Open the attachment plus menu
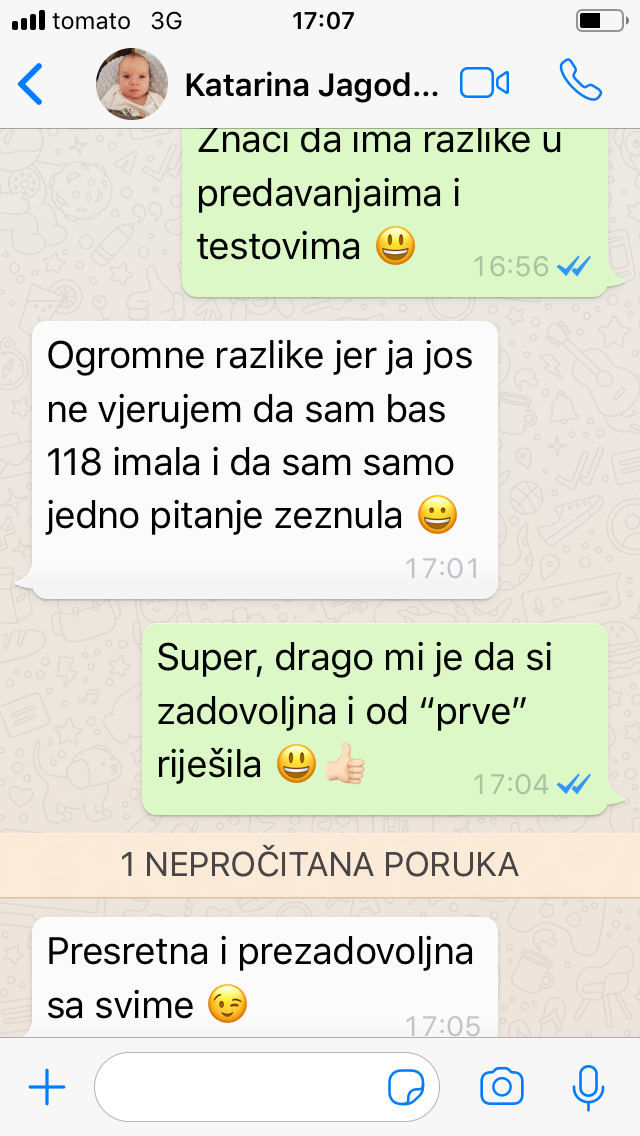This screenshot has width=640, height=1136. (x=46, y=1087)
